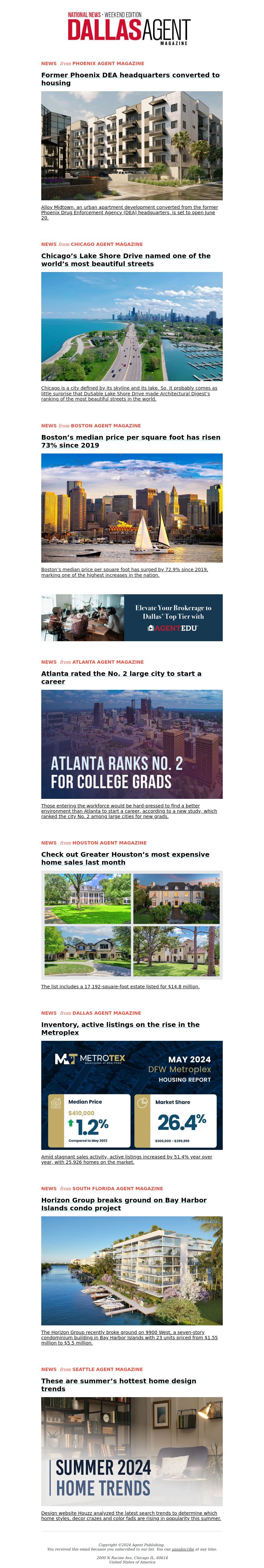Screen dimensions: 264x1568
Task: Open Greater Houston's most expensive home sales headline
Action: click(125, 858)
